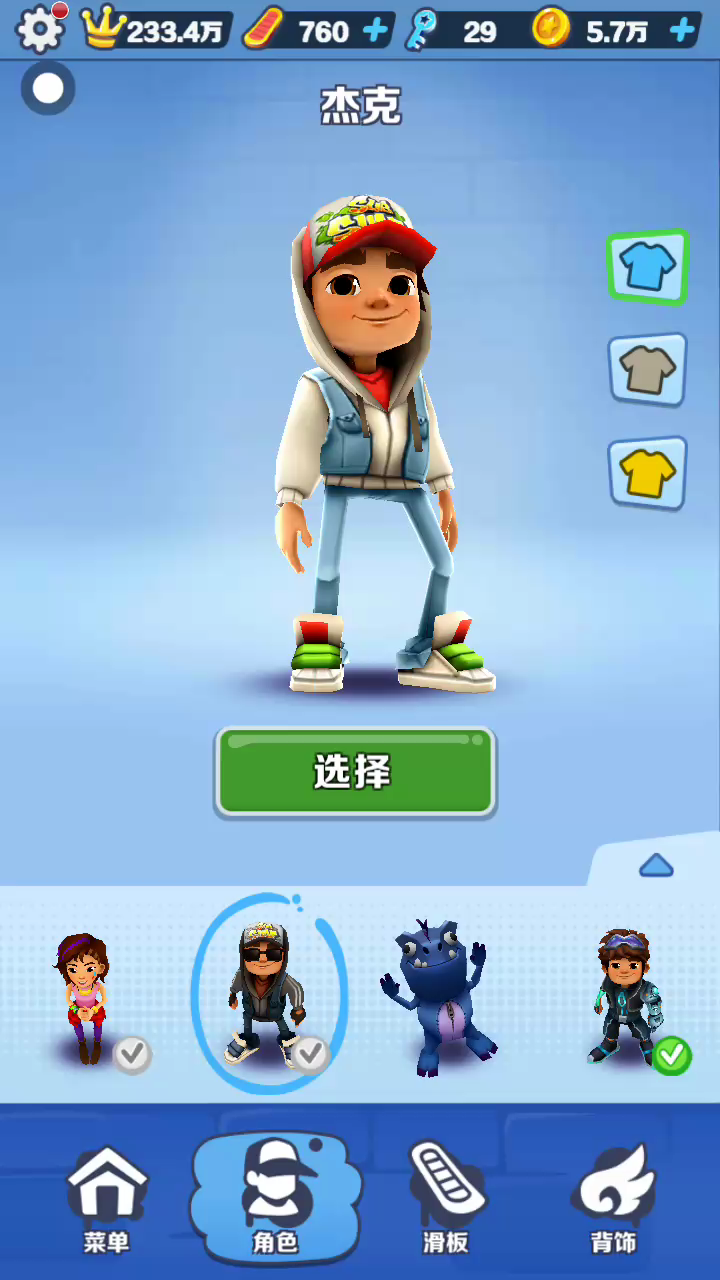Switch to the 角色 tab

(275, 1200)
